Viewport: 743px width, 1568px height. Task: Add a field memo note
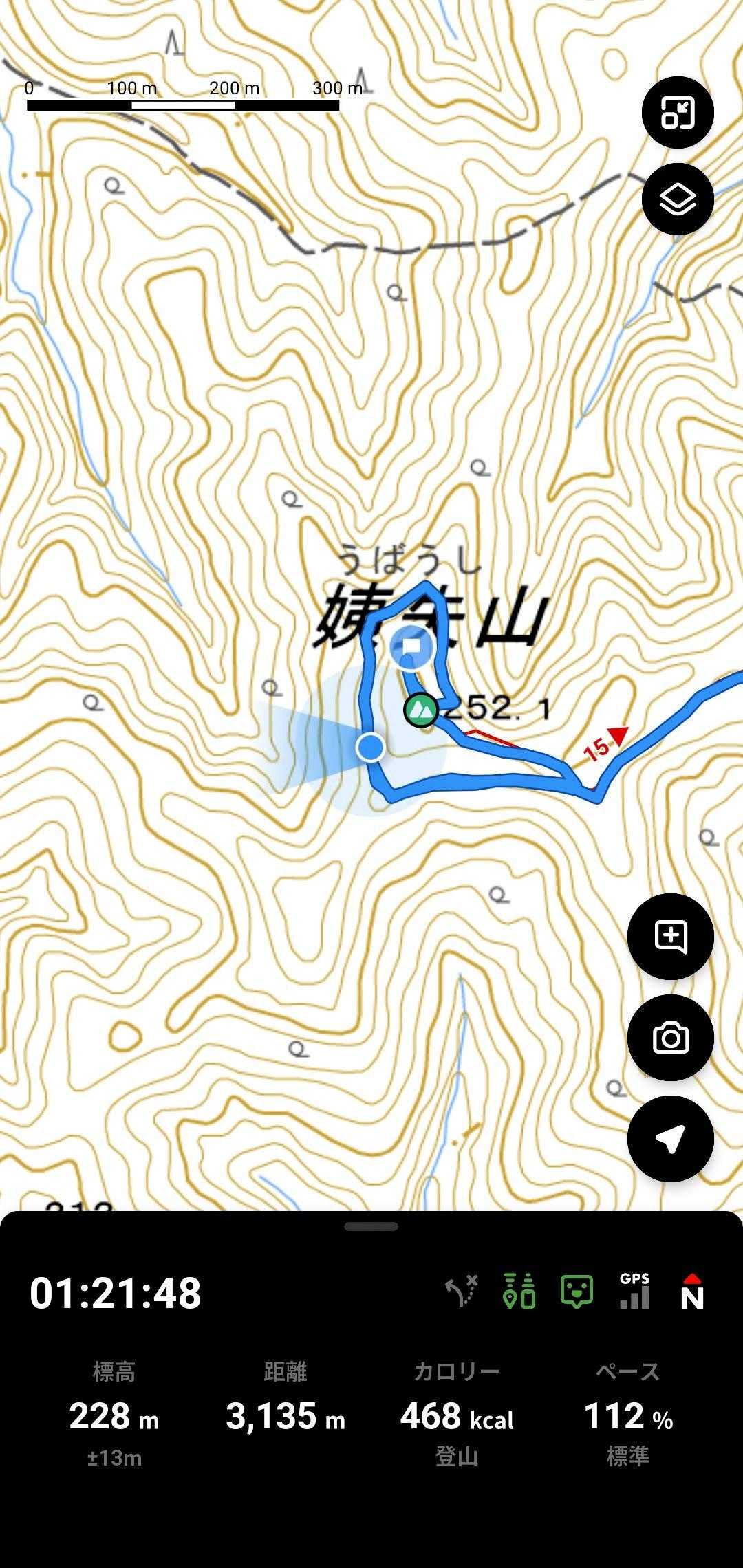[671, 937]
